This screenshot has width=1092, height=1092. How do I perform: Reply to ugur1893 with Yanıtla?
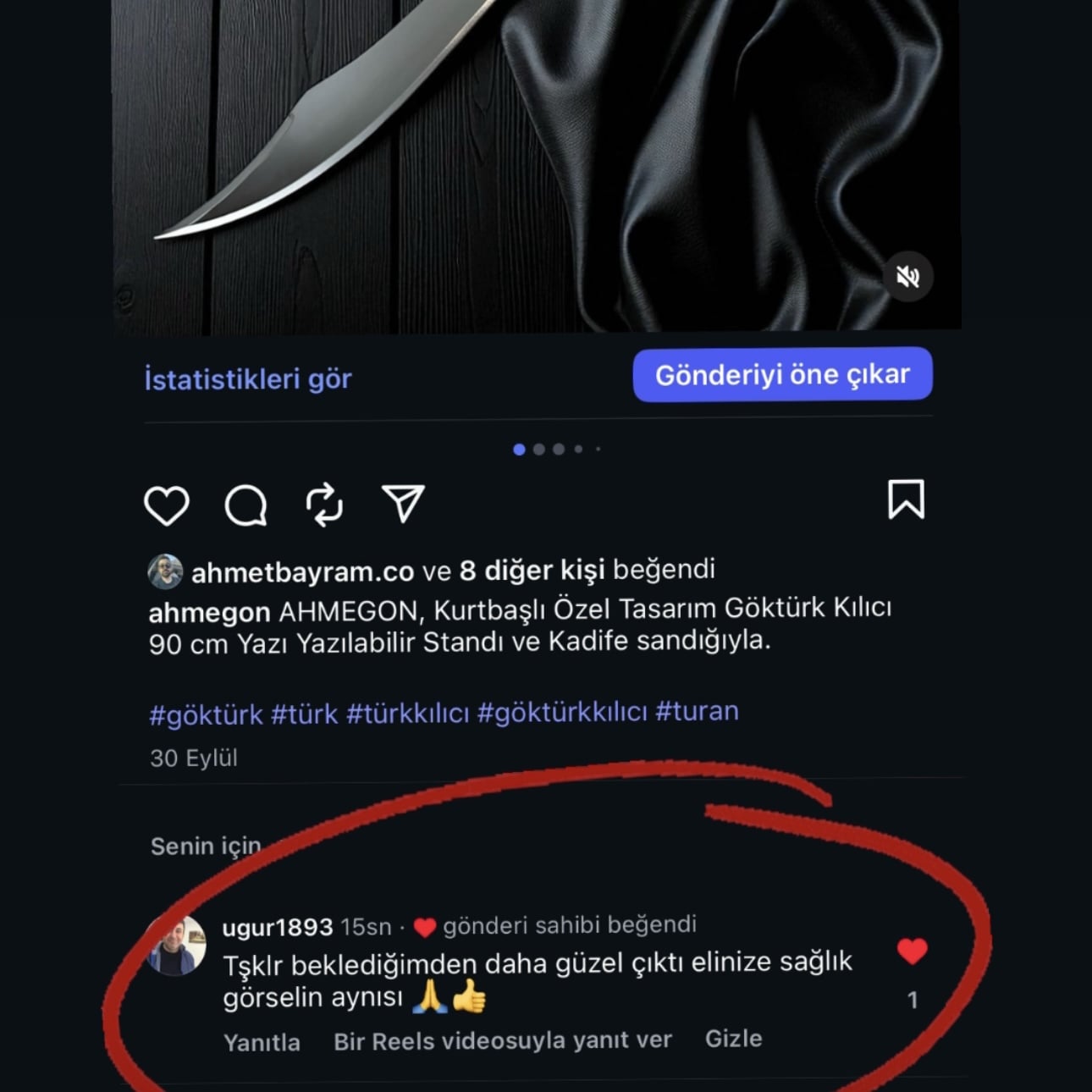click(x=262, y=1042)
